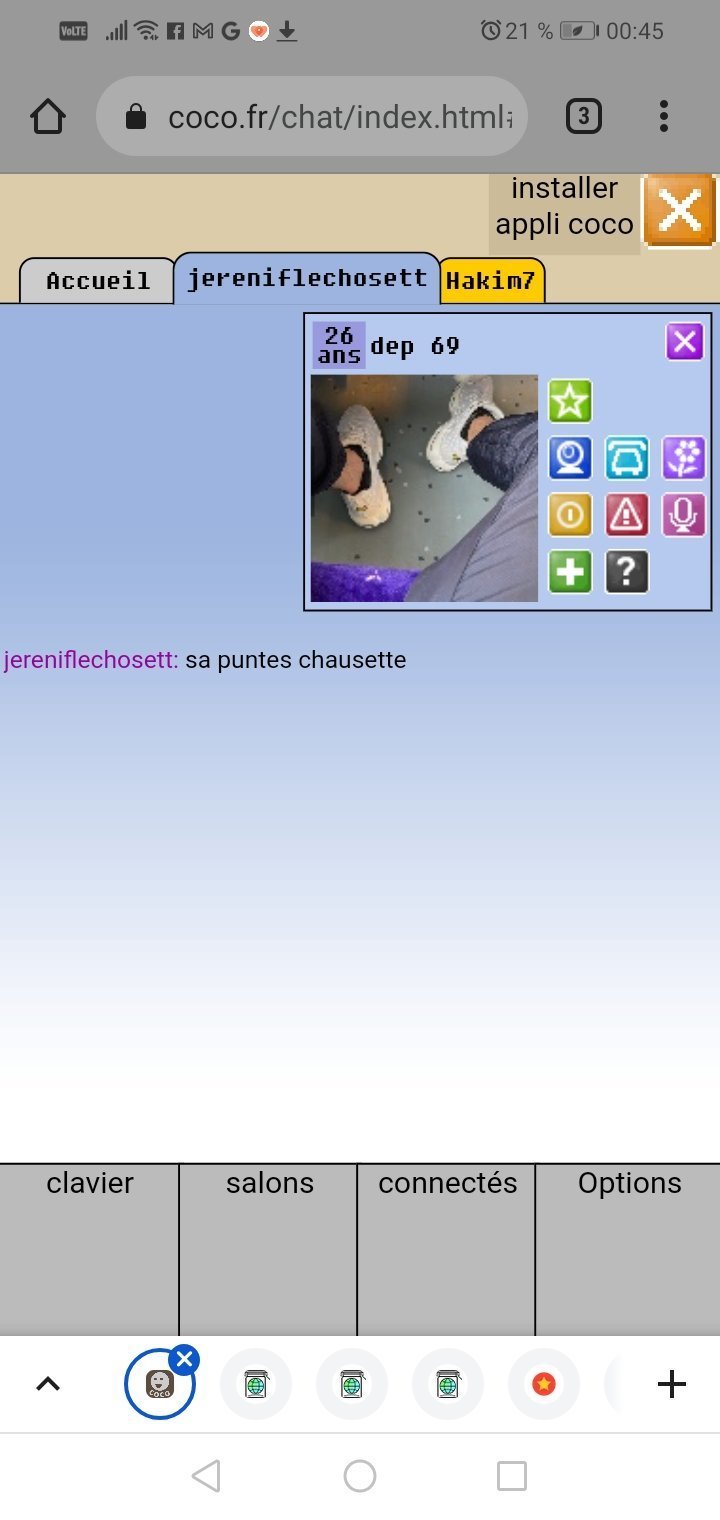Add a new browser tab with plus
Screen dimensions: 720x1520
click(x=672, y=1384)
